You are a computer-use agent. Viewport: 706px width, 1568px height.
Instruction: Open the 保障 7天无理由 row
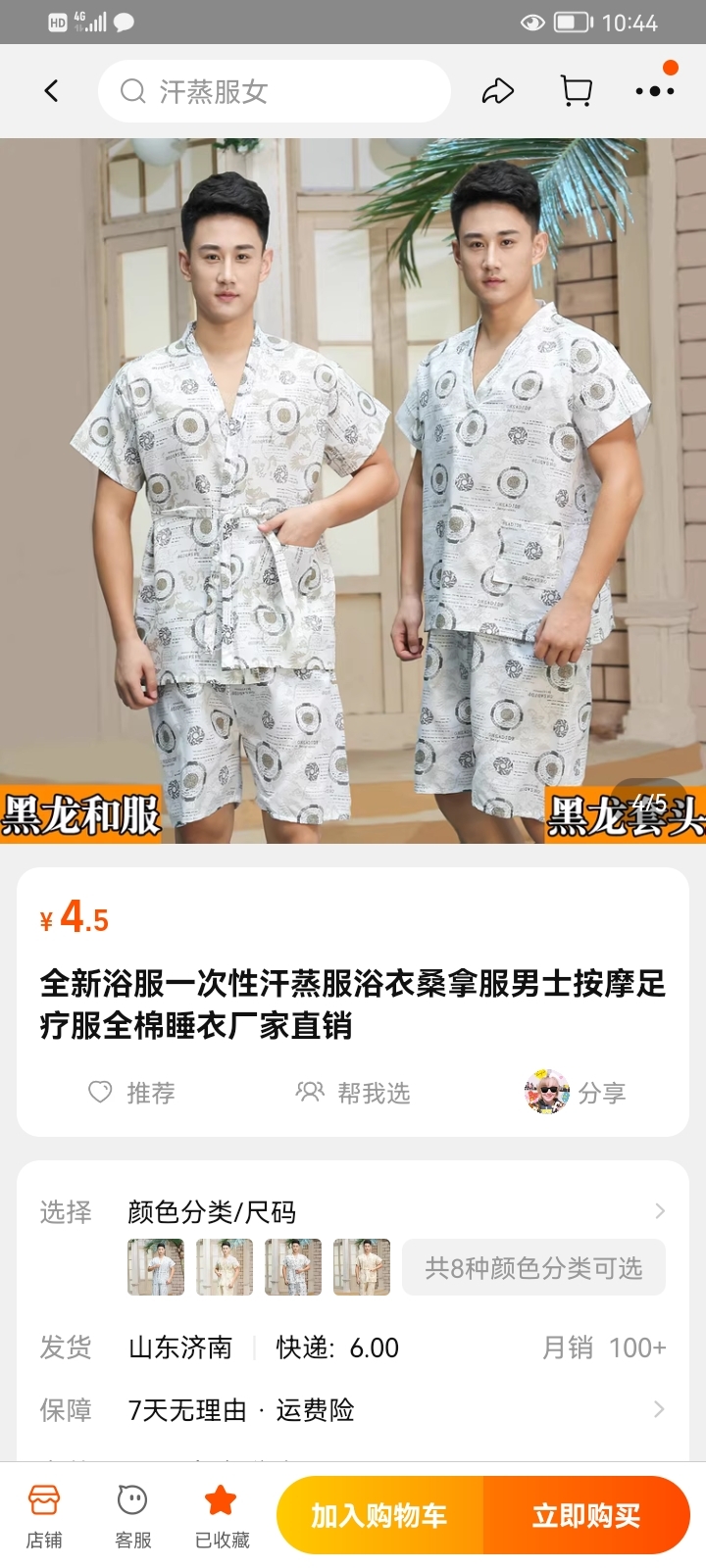(x=353, y=1410)
